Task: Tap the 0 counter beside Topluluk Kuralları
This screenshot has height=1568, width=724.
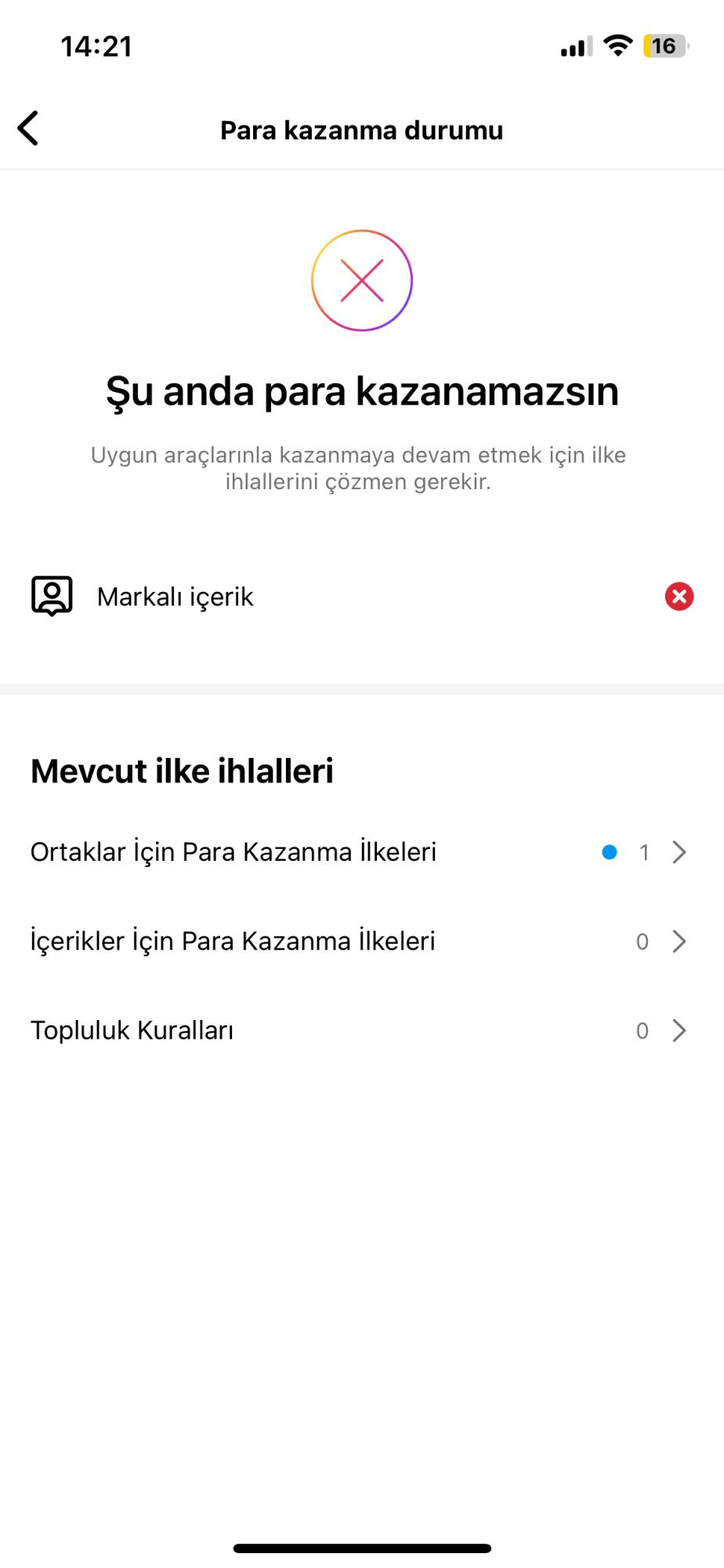Action: [643, 1030]
